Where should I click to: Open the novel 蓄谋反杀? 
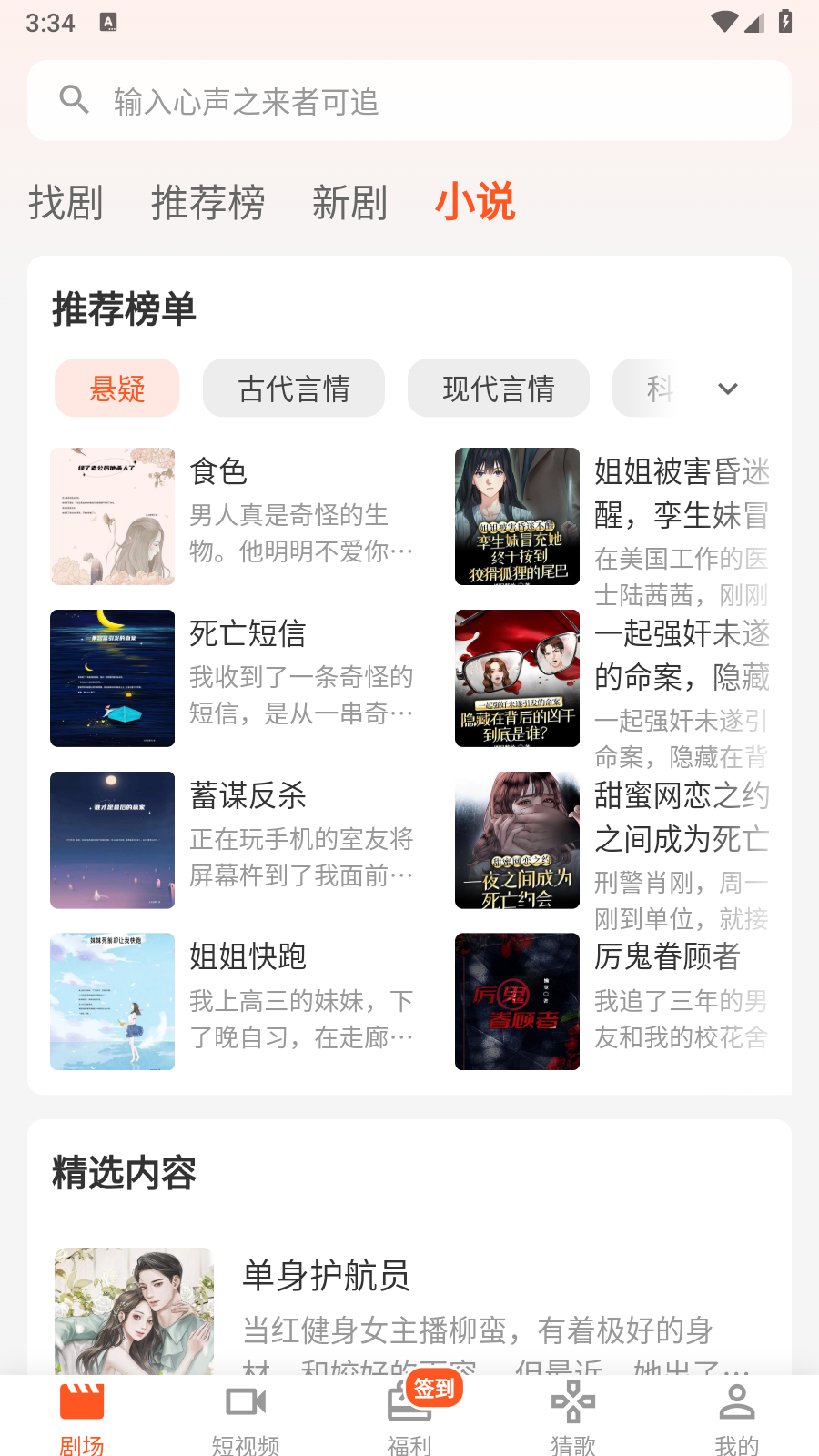coord(235,840)
